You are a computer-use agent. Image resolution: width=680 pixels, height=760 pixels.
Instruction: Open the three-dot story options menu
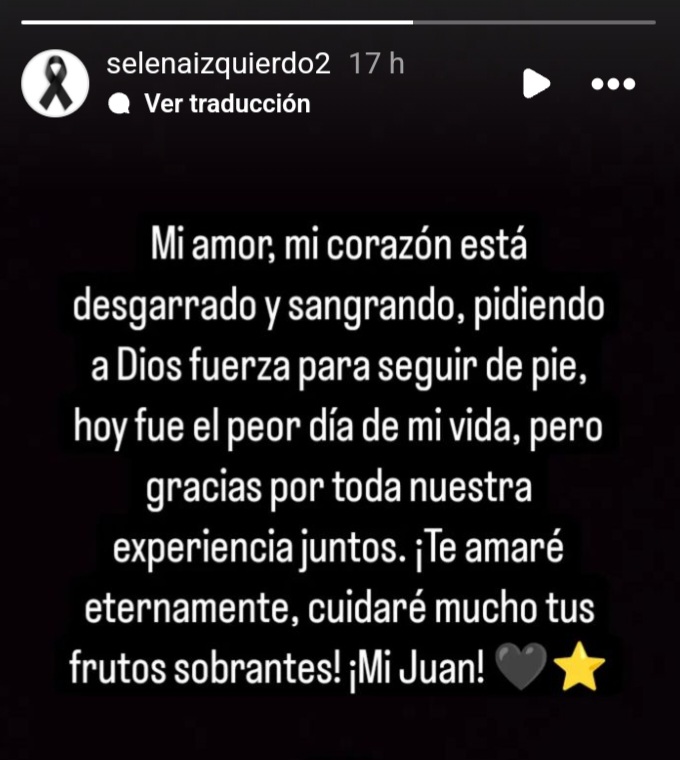click(614, 84)
